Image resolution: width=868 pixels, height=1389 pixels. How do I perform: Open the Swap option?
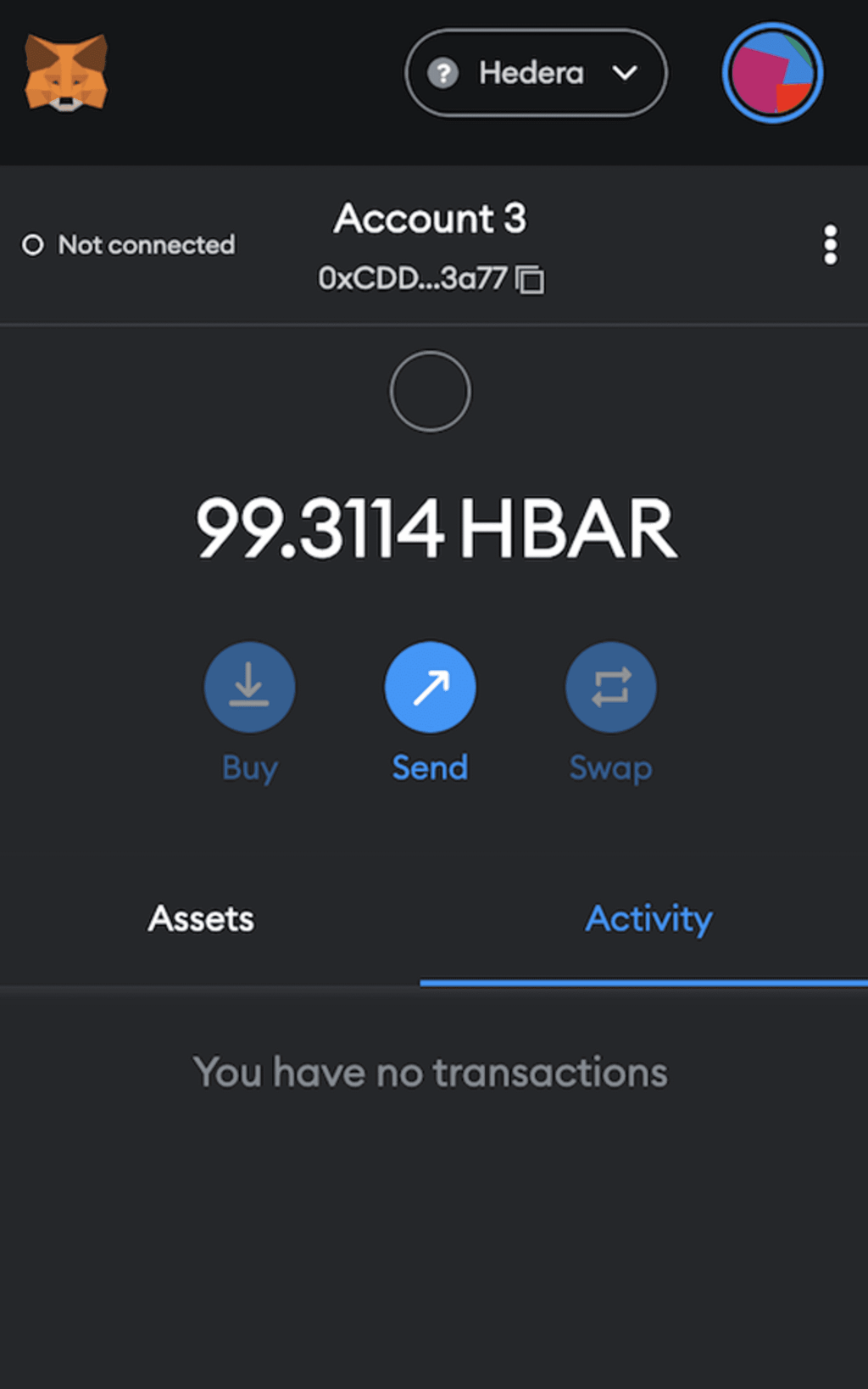coord(610,687)
